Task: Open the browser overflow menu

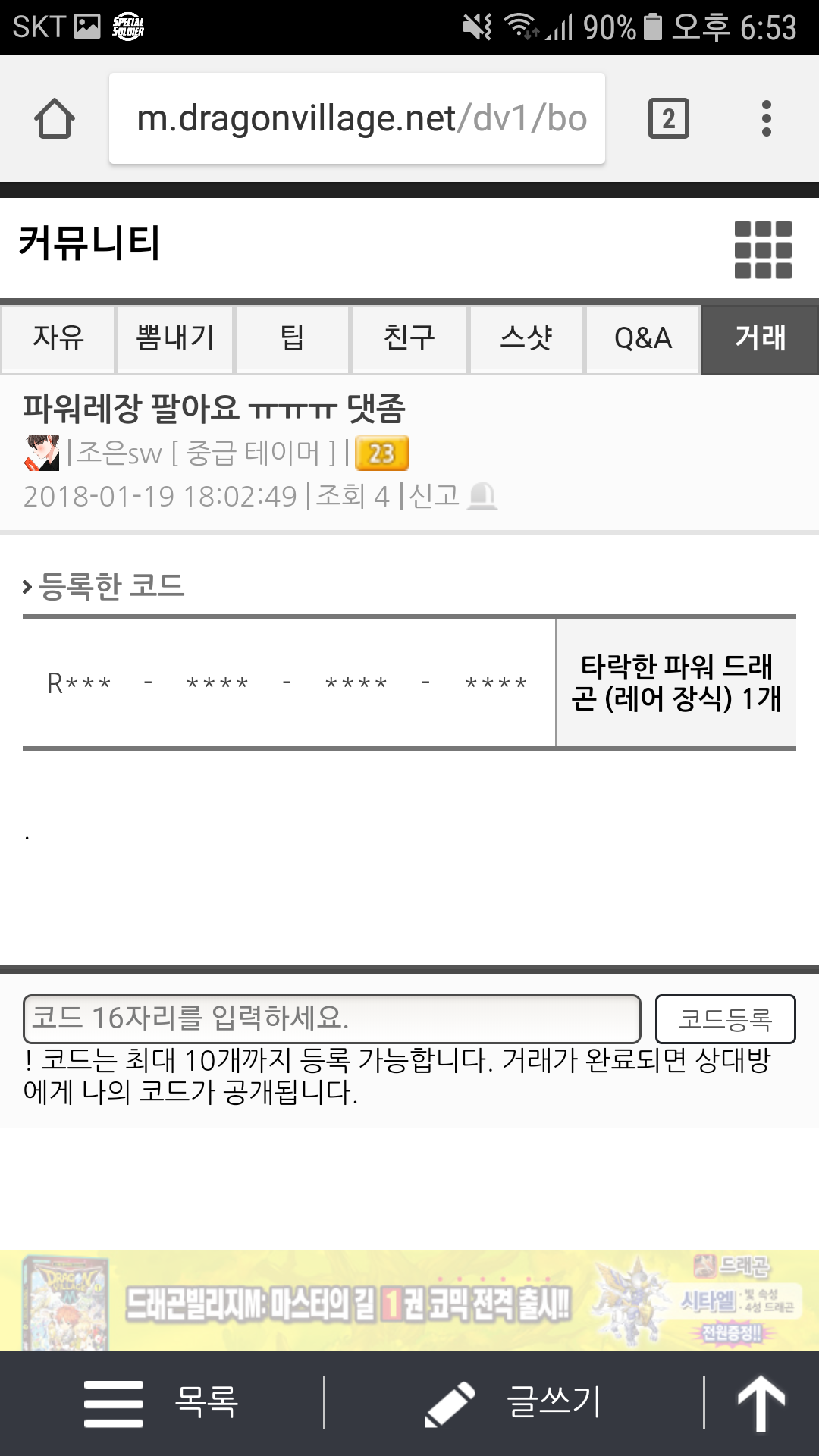Action: click(767, 118)
